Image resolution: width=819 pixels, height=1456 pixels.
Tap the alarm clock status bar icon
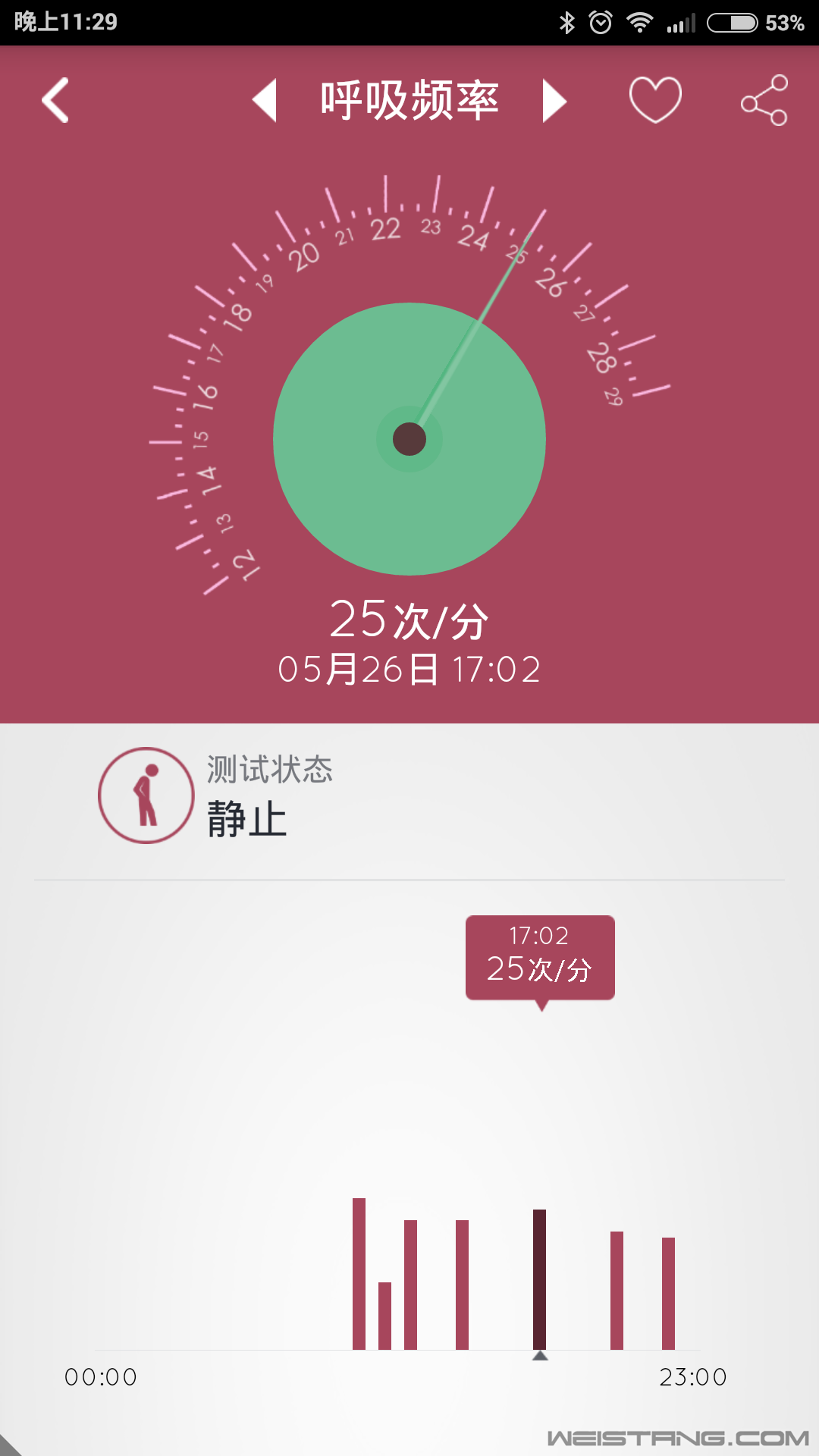601,22
